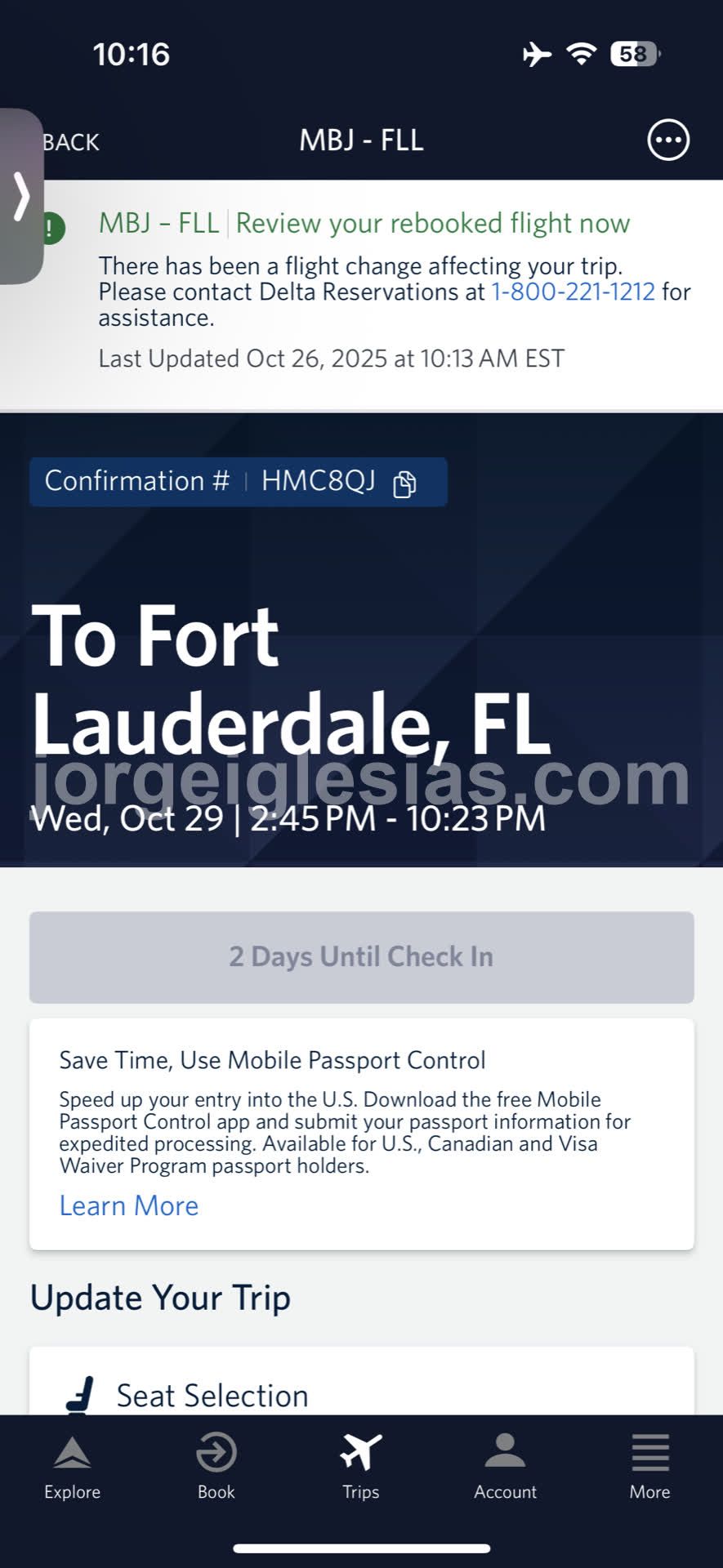Review the rebooked MBJ – FLL flight

432,223
